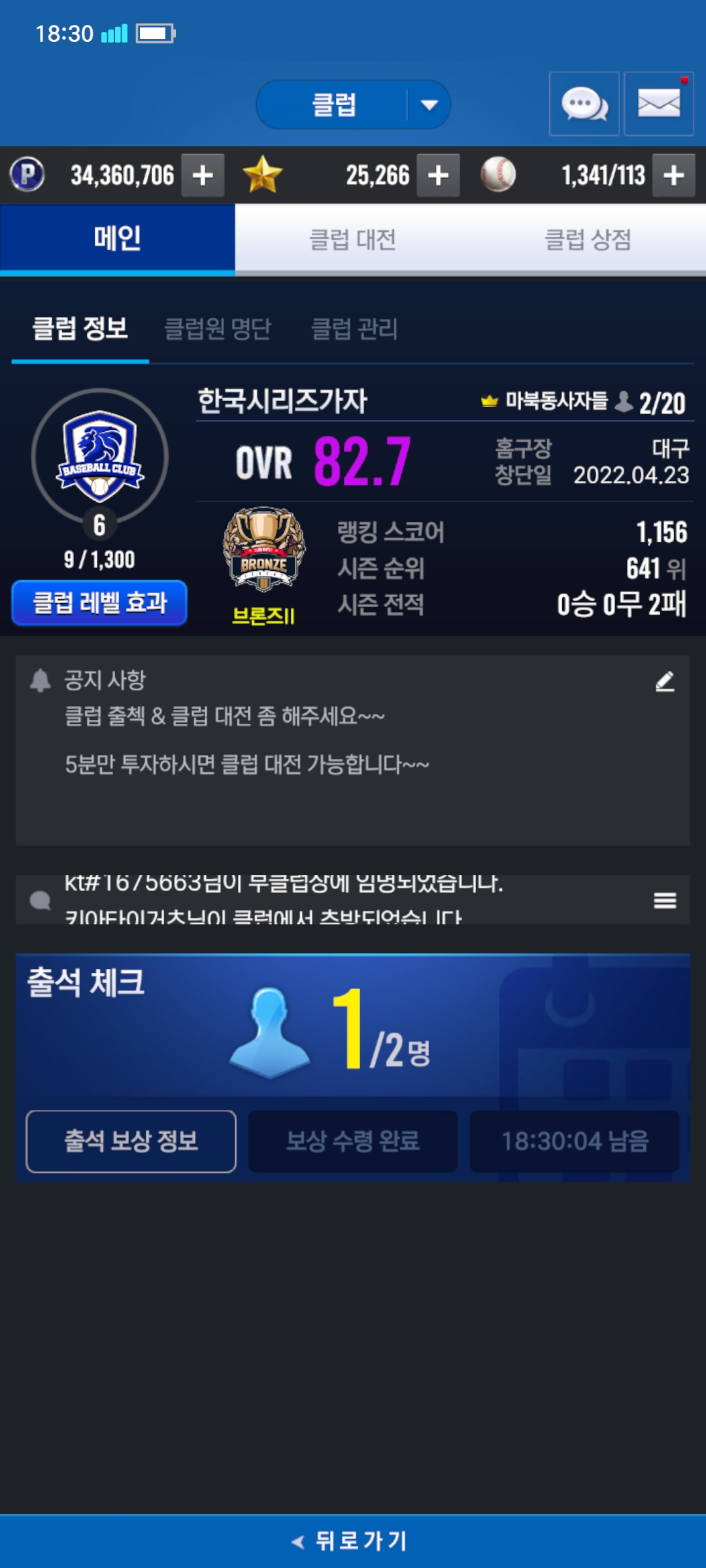
Task: Switch to the 클럽 상점 tab
Action: (x=588, y=239)
